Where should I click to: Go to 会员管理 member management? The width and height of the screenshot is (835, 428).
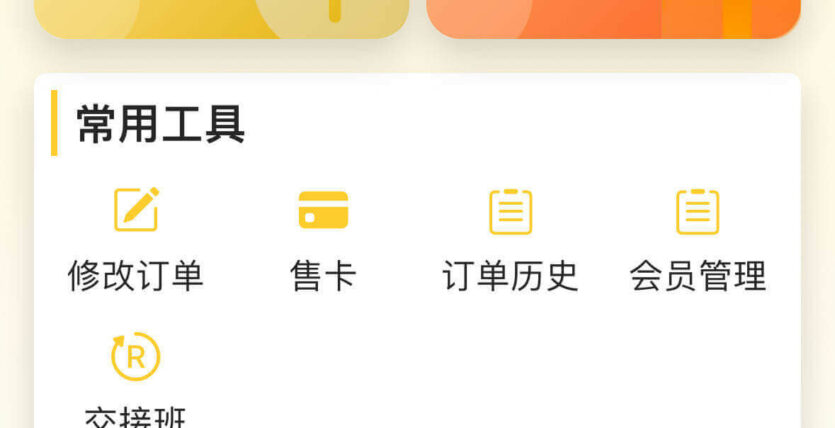click(x=697, y=238)
